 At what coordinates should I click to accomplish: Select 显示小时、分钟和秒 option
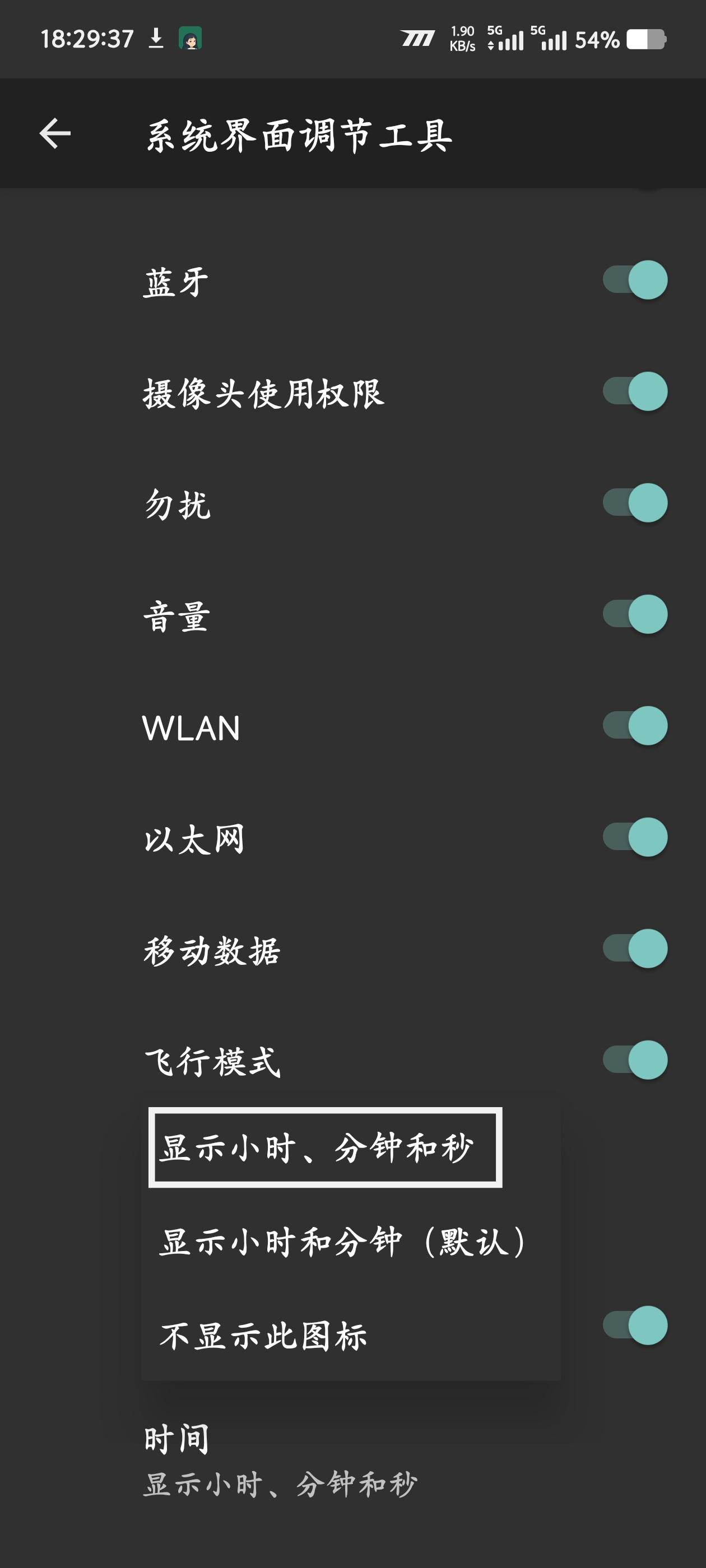326,1147
